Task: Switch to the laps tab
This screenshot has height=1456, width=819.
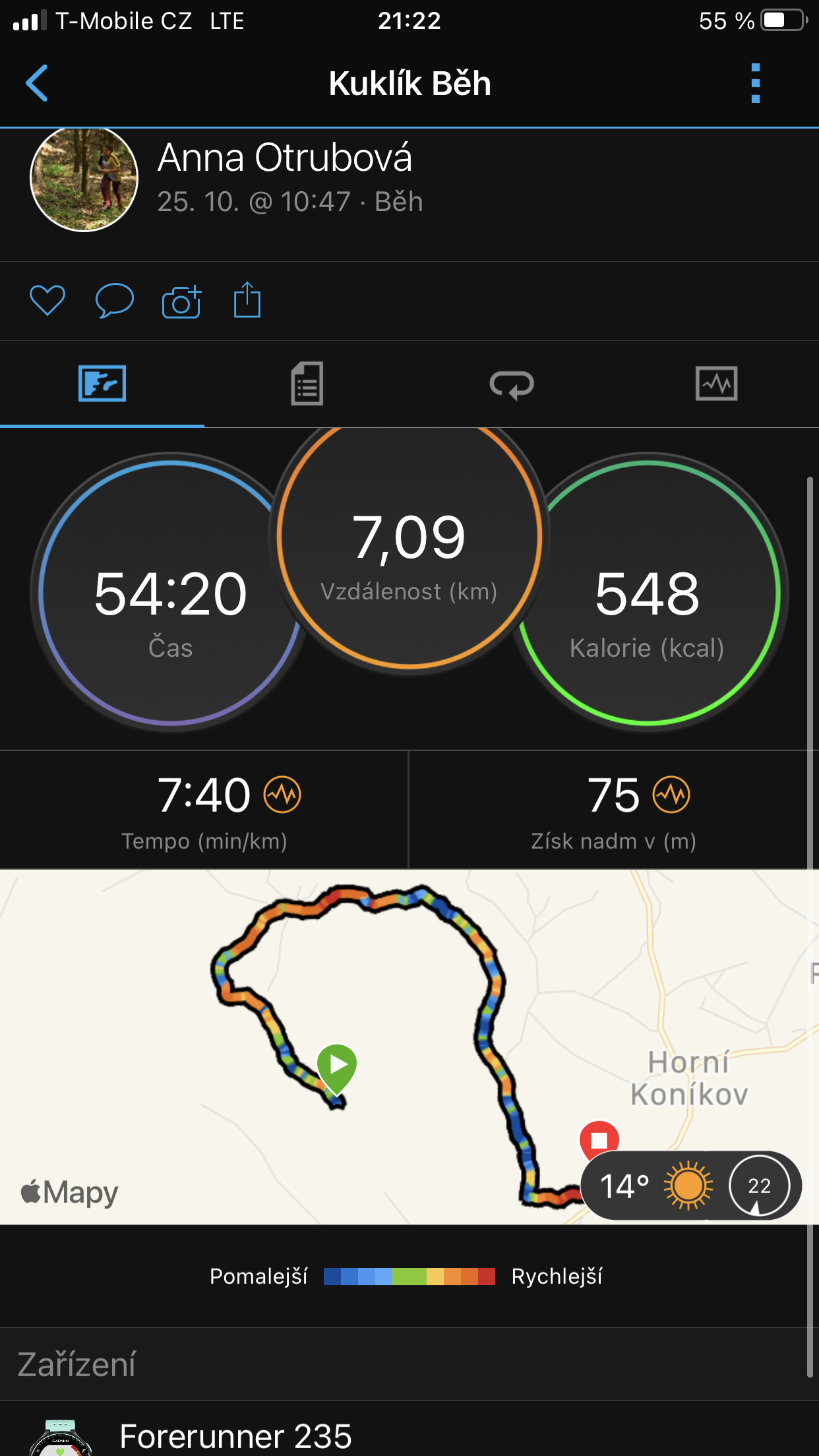Action: 512,384
